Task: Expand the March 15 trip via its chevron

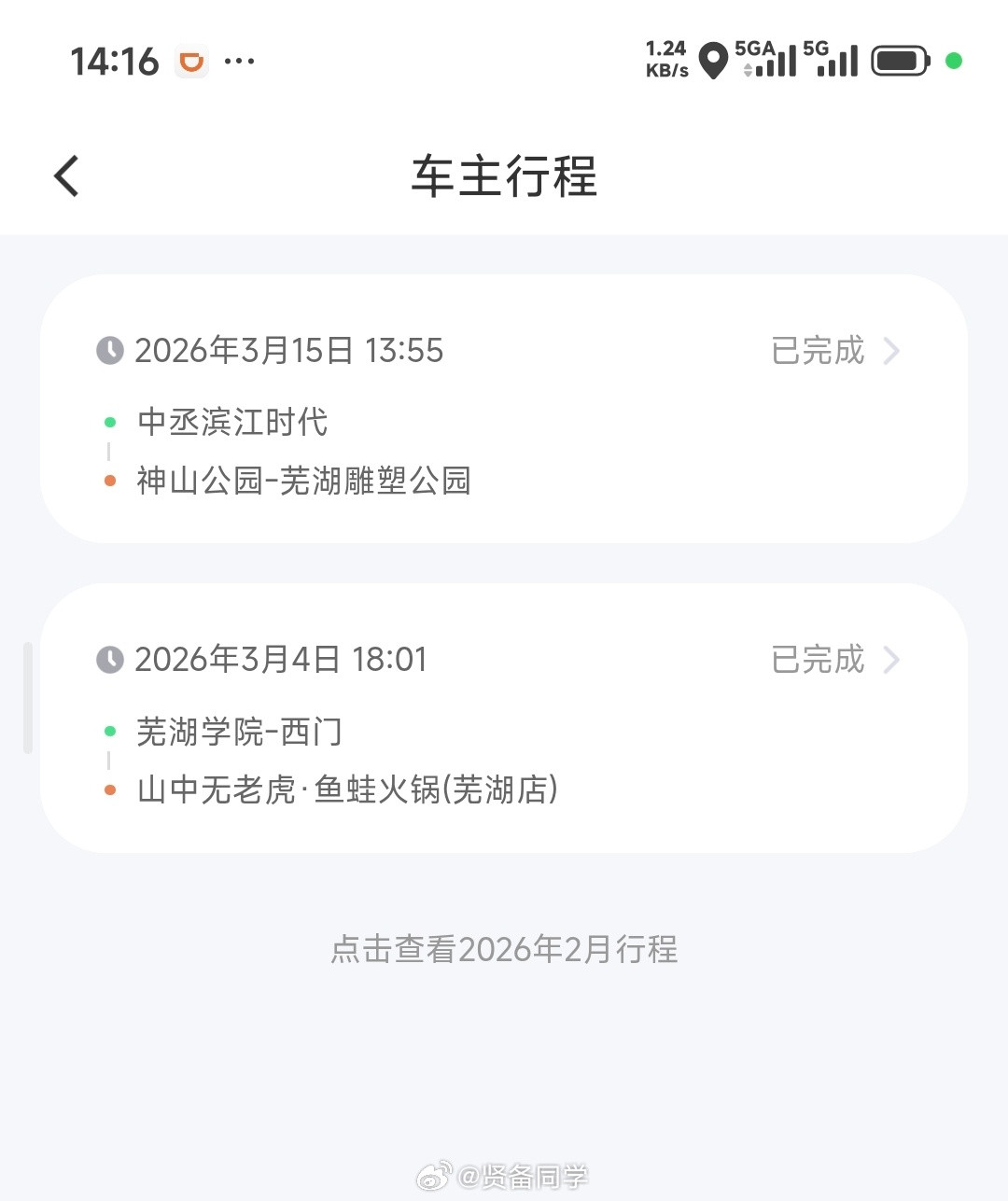Action: (893, 351)
